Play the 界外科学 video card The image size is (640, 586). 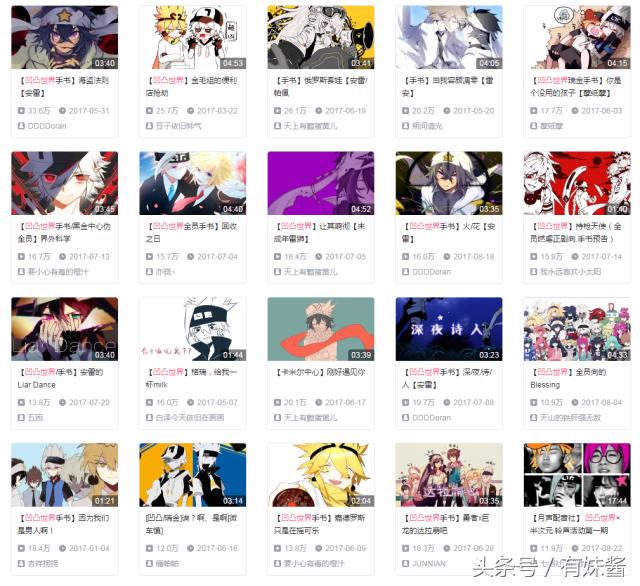coord(64,183)
